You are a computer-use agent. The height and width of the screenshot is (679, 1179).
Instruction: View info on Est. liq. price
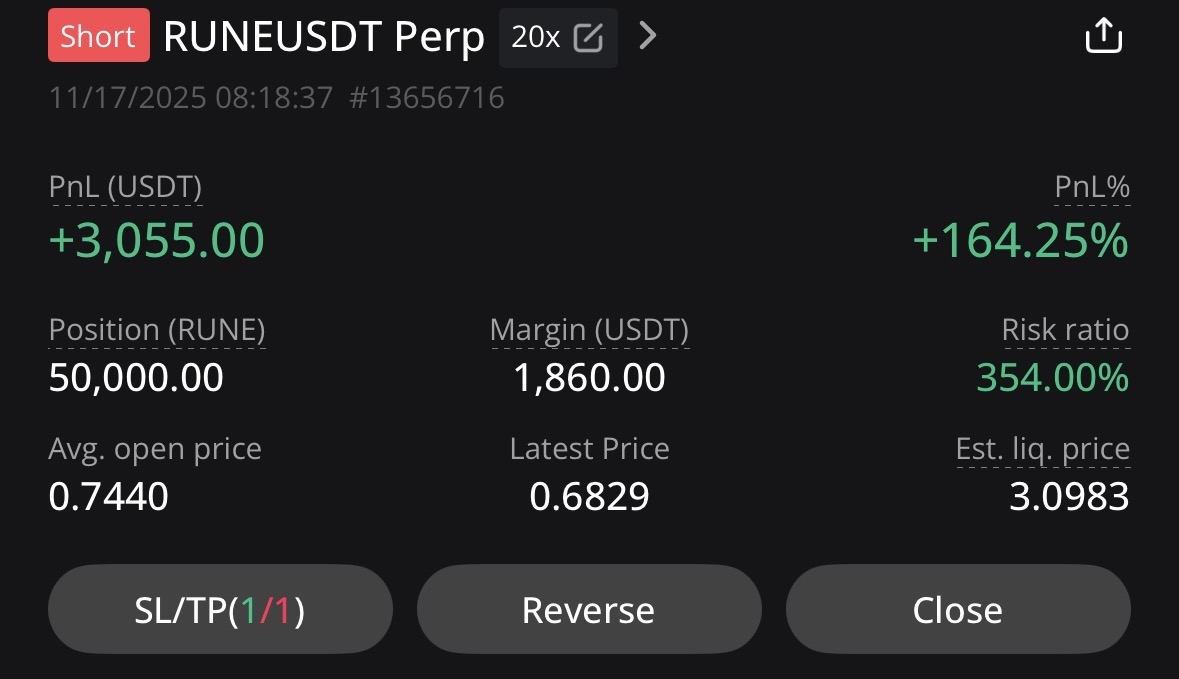[x=1042, y=449]
